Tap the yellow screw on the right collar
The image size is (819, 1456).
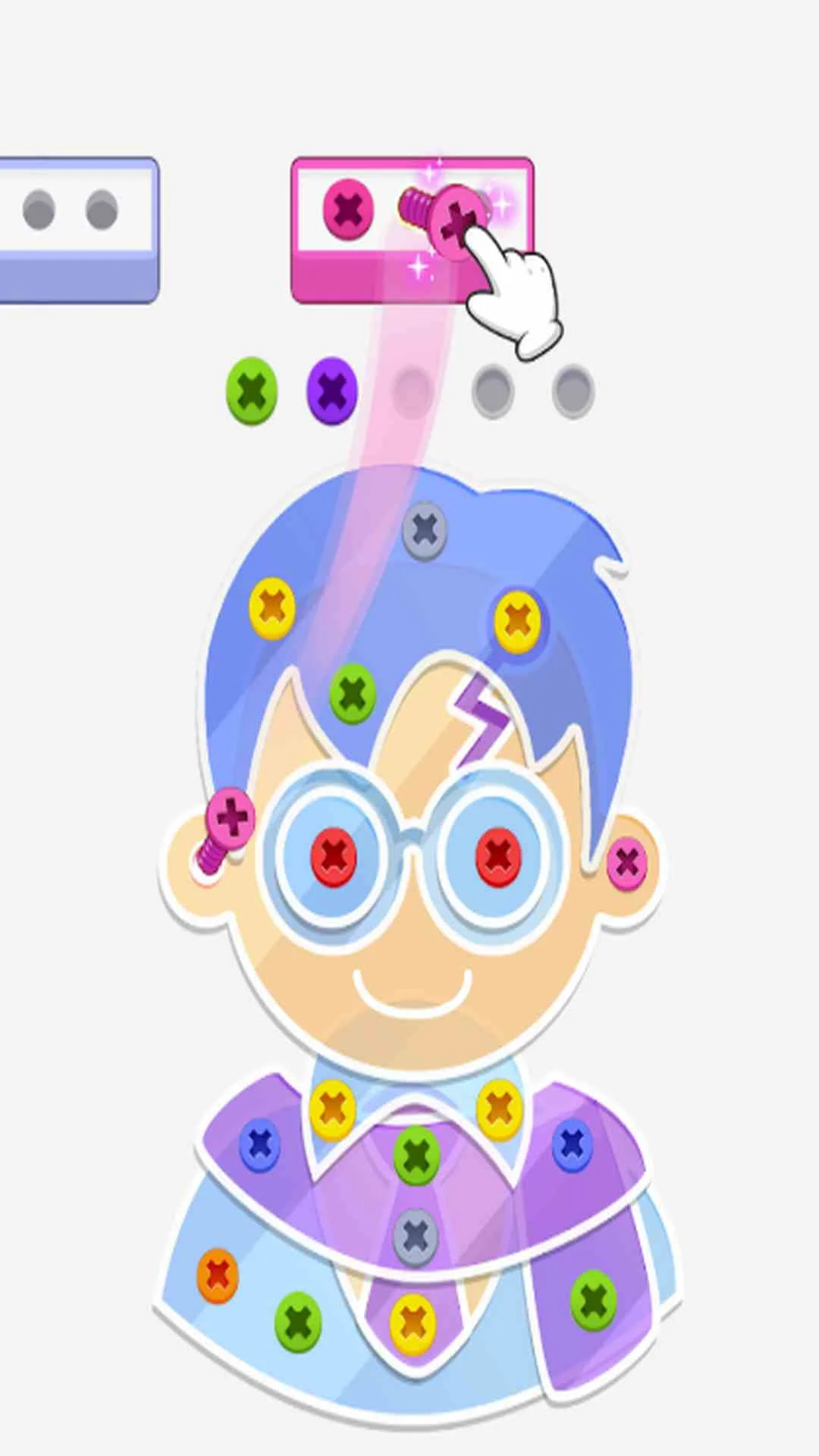coord(499,1109)
